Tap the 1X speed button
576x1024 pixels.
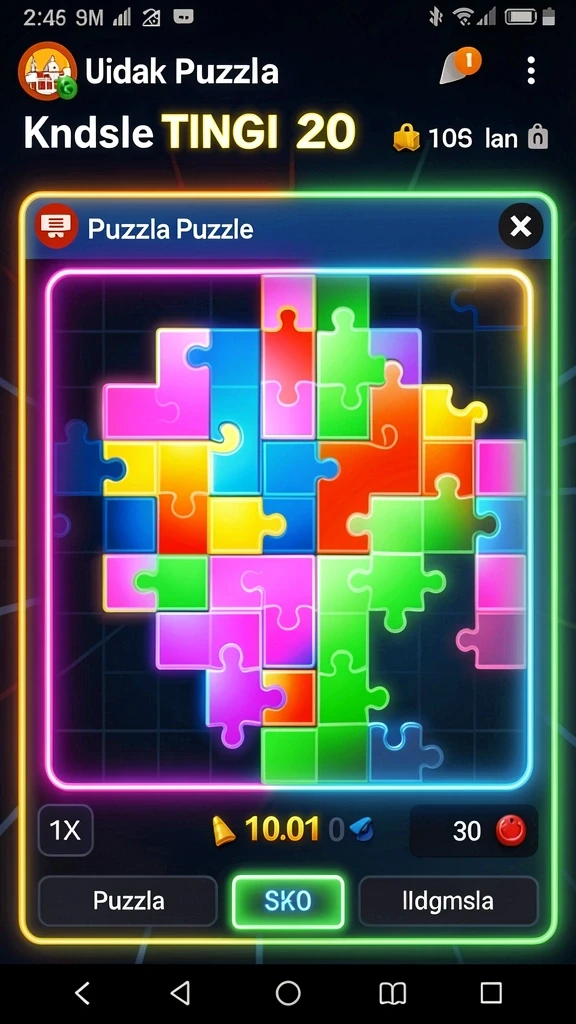coord(65,830)
